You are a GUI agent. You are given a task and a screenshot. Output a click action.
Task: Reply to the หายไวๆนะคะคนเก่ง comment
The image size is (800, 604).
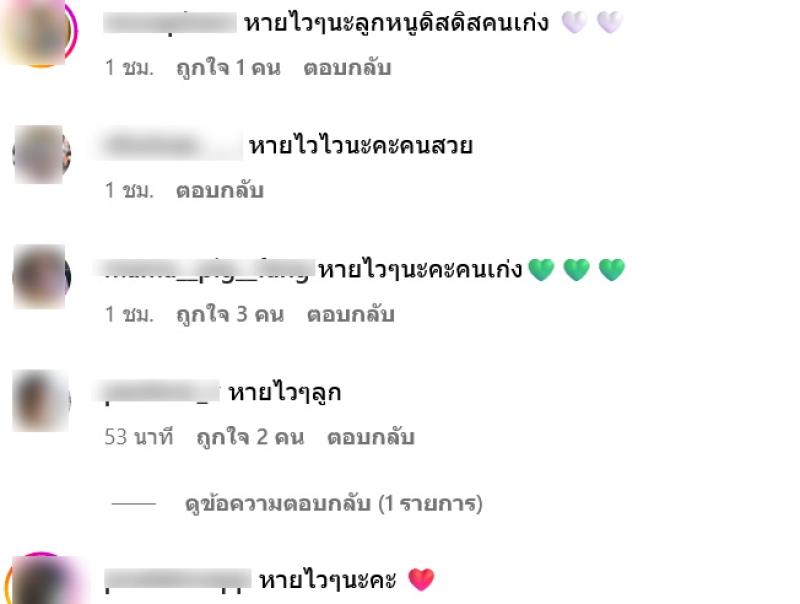(350, 314)
